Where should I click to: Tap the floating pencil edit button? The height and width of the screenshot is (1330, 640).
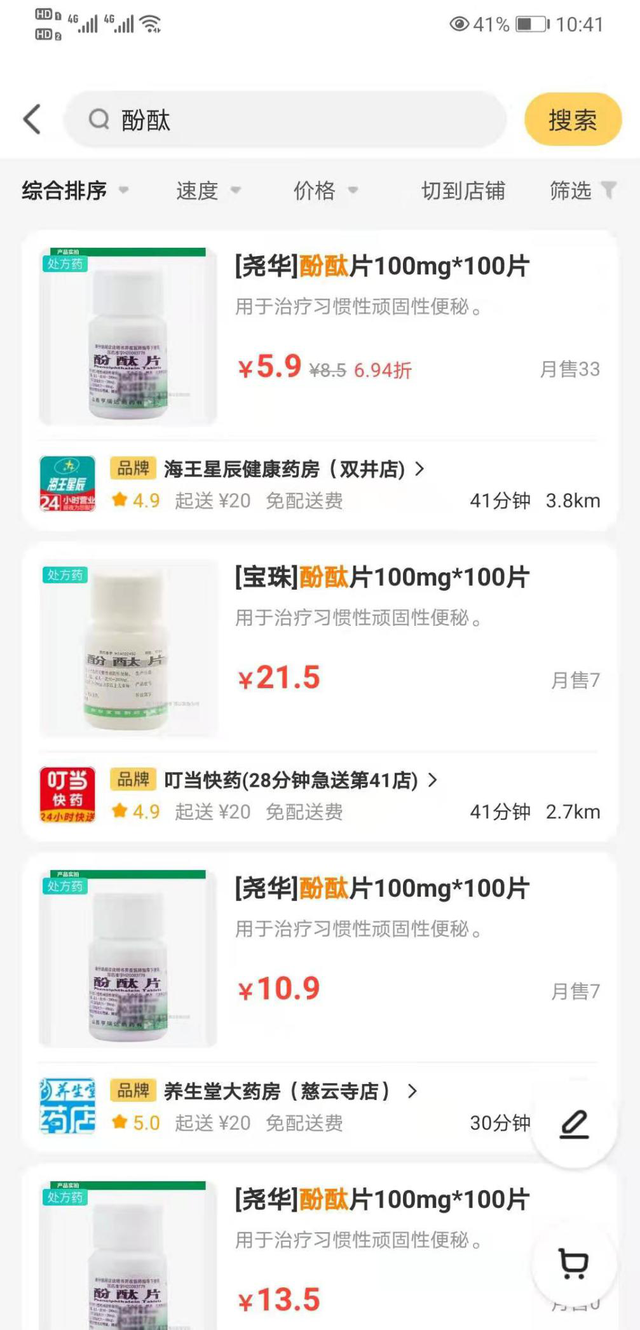pos(574,1125)
